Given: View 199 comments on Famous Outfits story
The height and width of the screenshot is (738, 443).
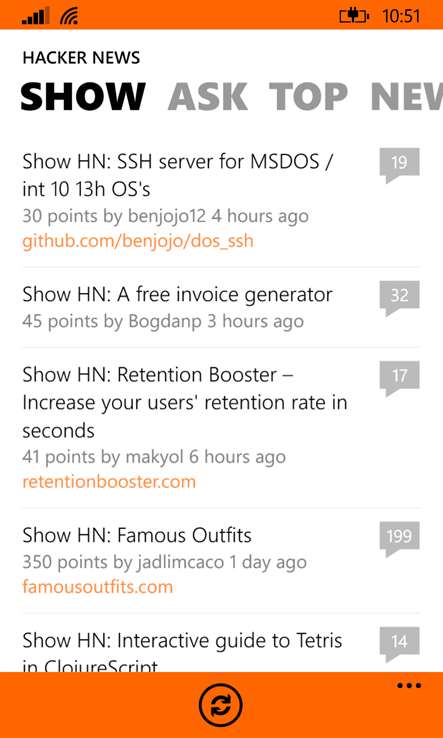Looking at the screenshot, I should pyautogui.click(x=399, y=539).
